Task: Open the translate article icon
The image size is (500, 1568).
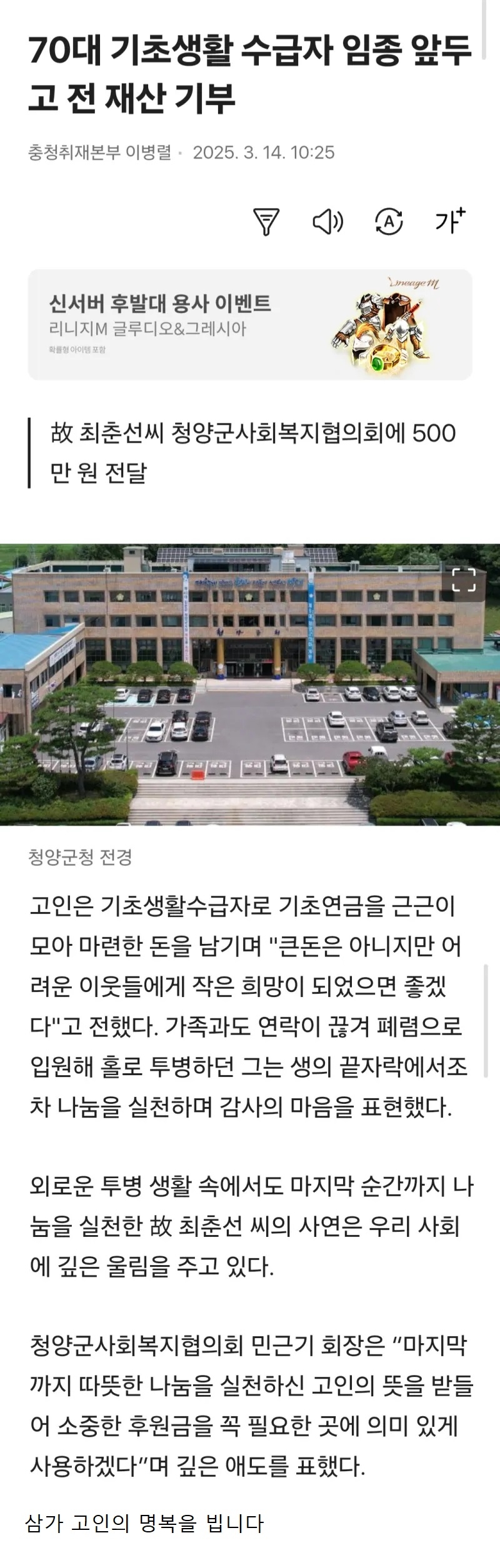Action: pyautogui.click(x=389, y=222)
